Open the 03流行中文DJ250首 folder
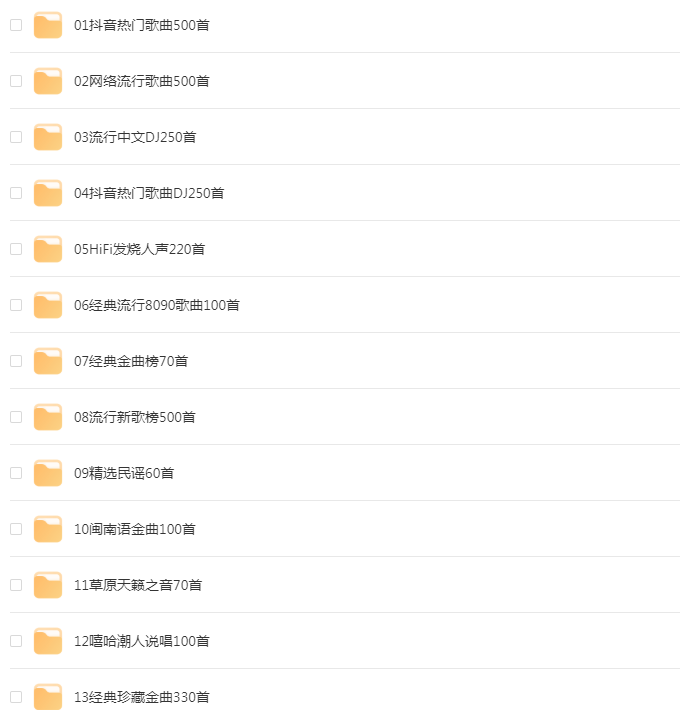The image size is (680, 710). [135, 137]
